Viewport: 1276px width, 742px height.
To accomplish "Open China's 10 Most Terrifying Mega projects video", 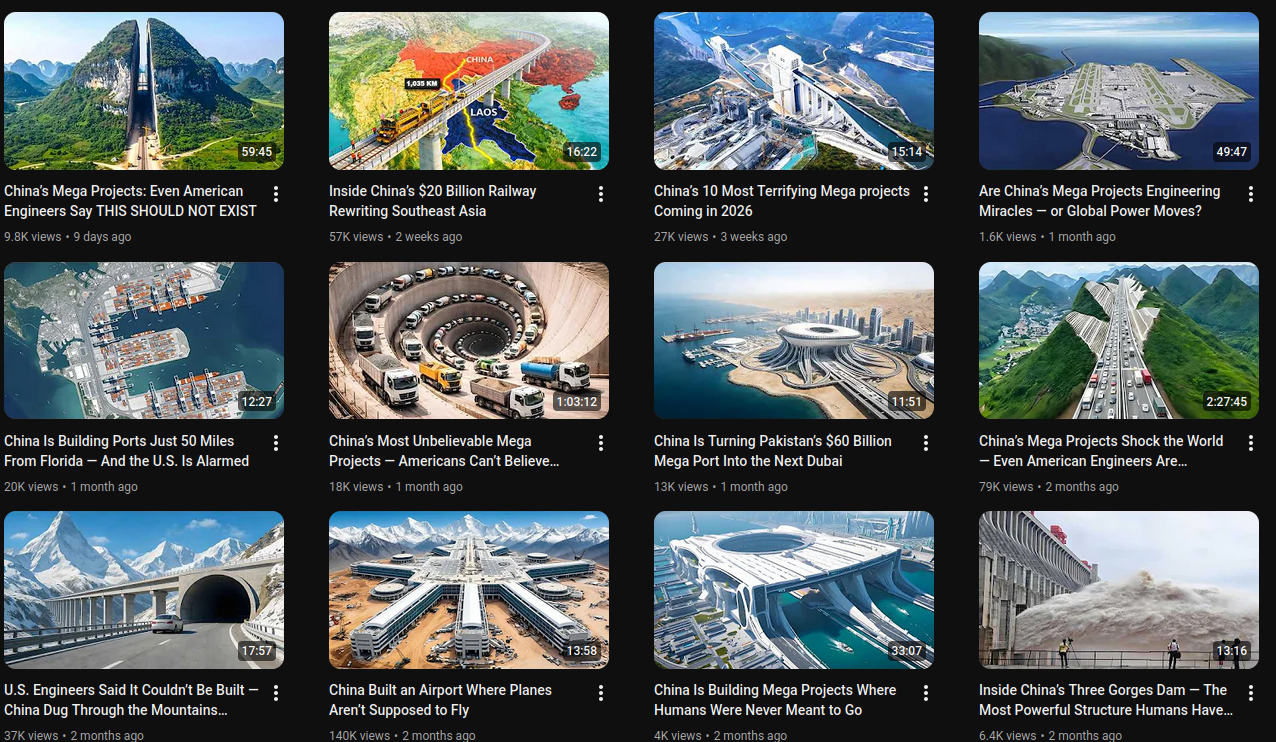I will [x=794, y=91].
